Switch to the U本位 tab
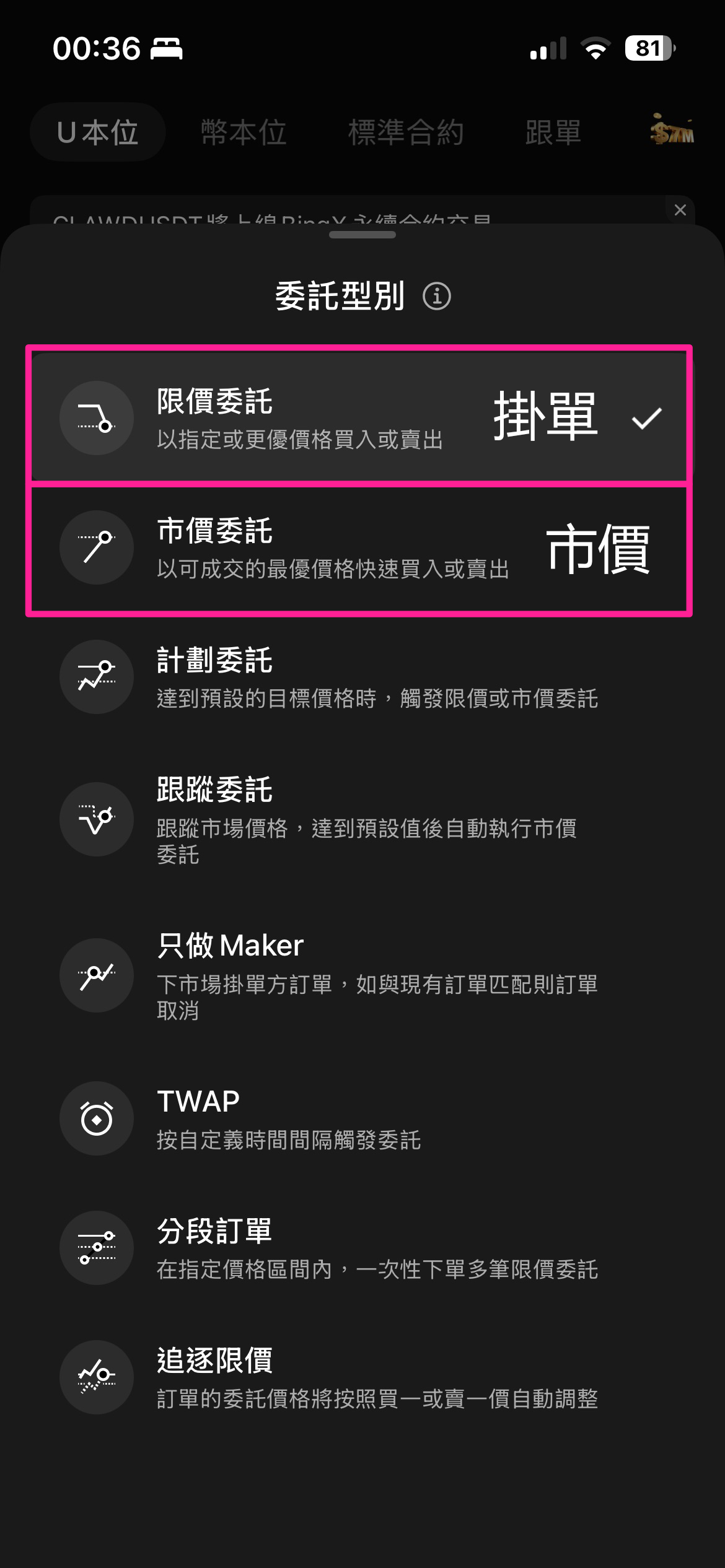Screen dimensions: 725x1568 (x=97, y=132)
